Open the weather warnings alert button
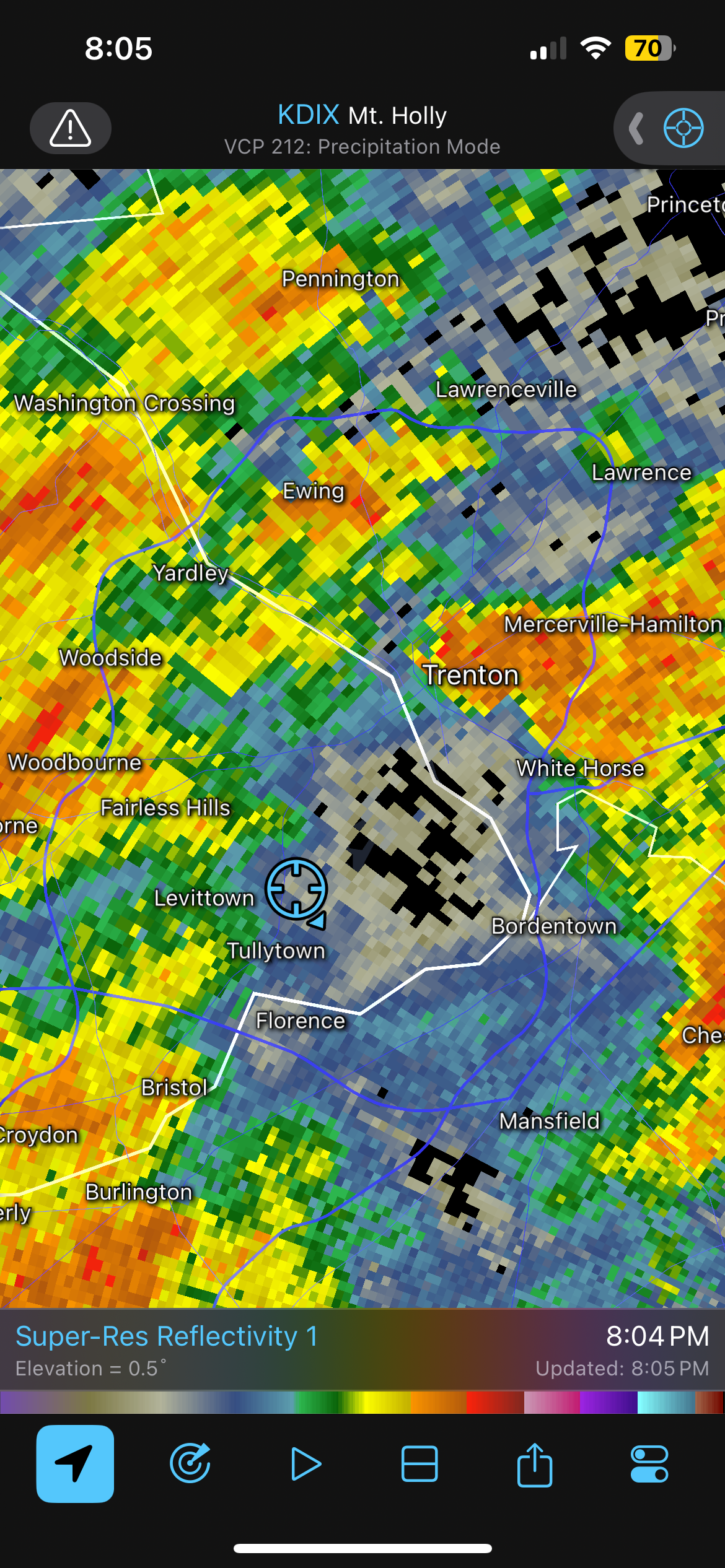This screenshot has height=1568, width=725. tap(71, 128)
